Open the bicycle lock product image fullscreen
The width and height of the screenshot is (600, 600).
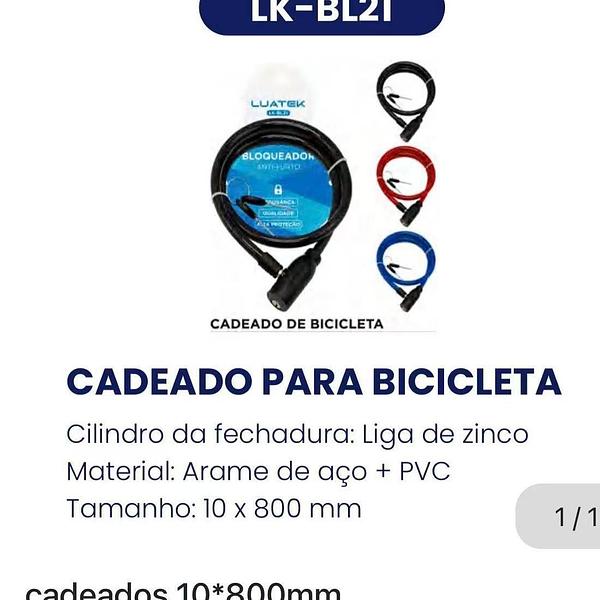(x=323, y=195)
